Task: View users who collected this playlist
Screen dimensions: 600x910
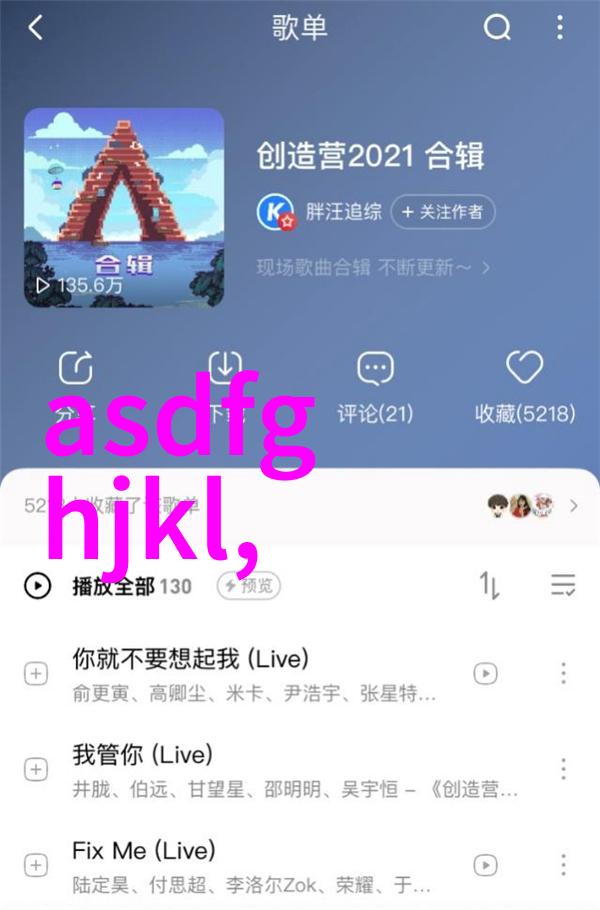Action: [x=530, y=505]
